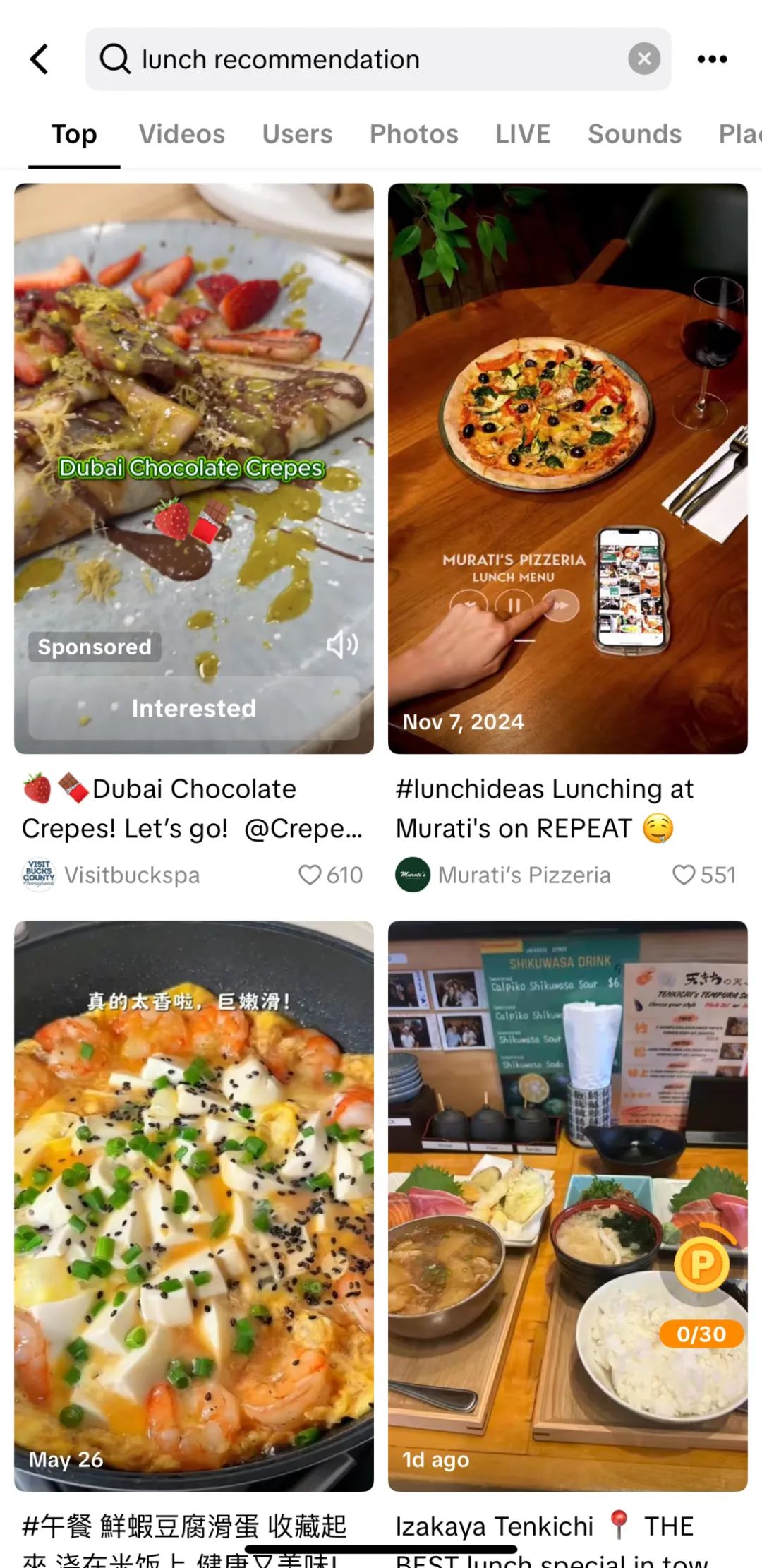Clear the search text
This screenshot has height=1568, width=762.
(643, 59)
